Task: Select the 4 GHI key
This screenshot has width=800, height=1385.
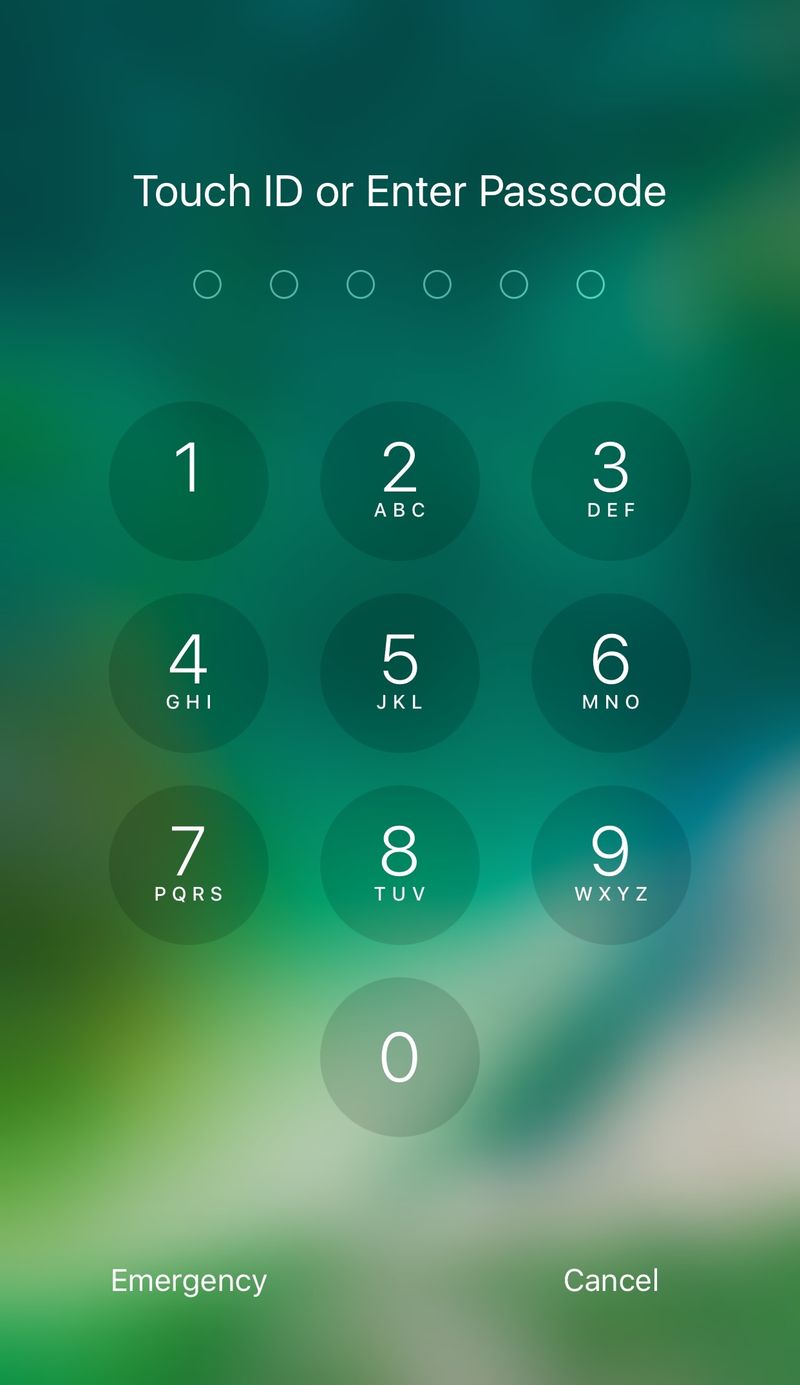Action: point(188,673)
